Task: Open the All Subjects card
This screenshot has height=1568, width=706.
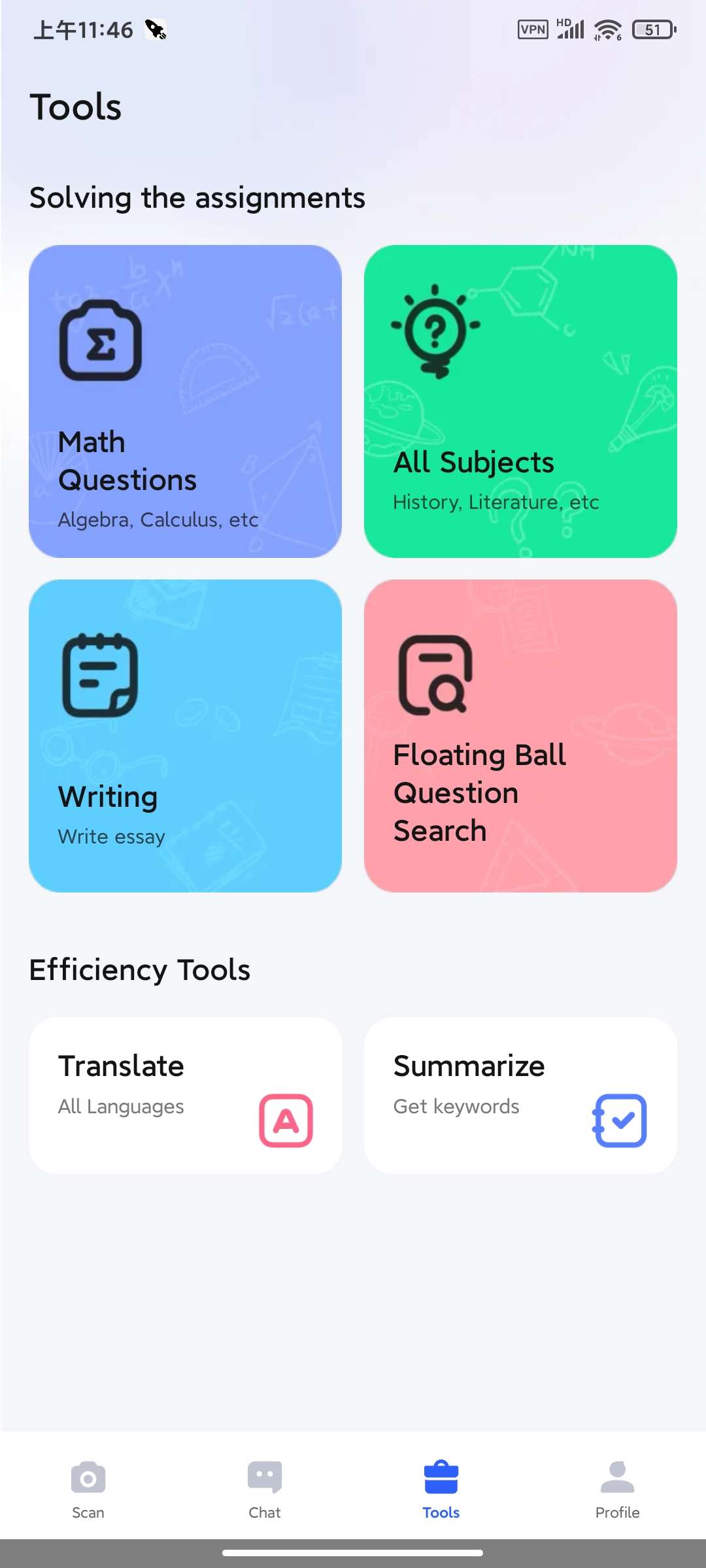Action: tap(520, 401)
